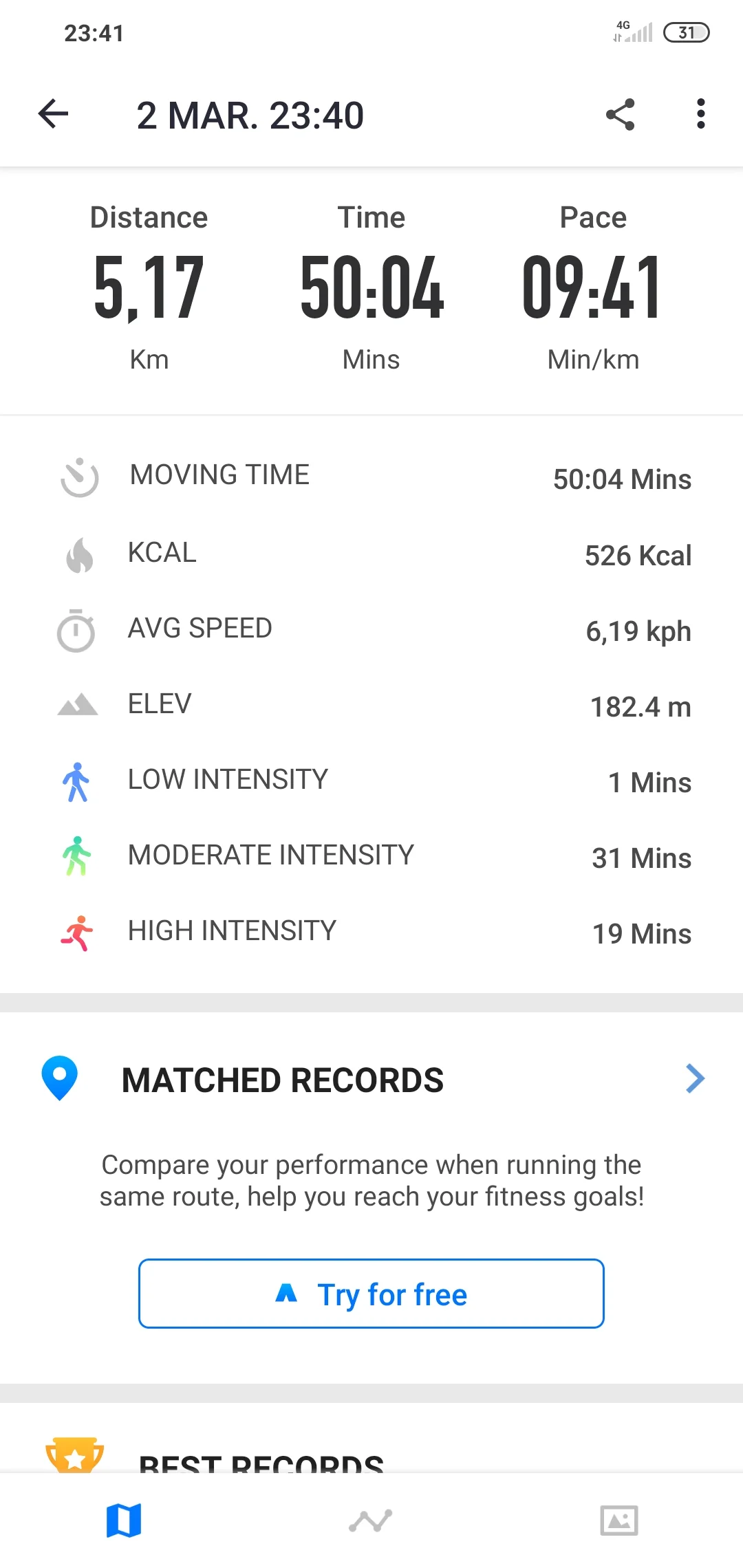Switch to the chart tab

(x=371, y=1521)
